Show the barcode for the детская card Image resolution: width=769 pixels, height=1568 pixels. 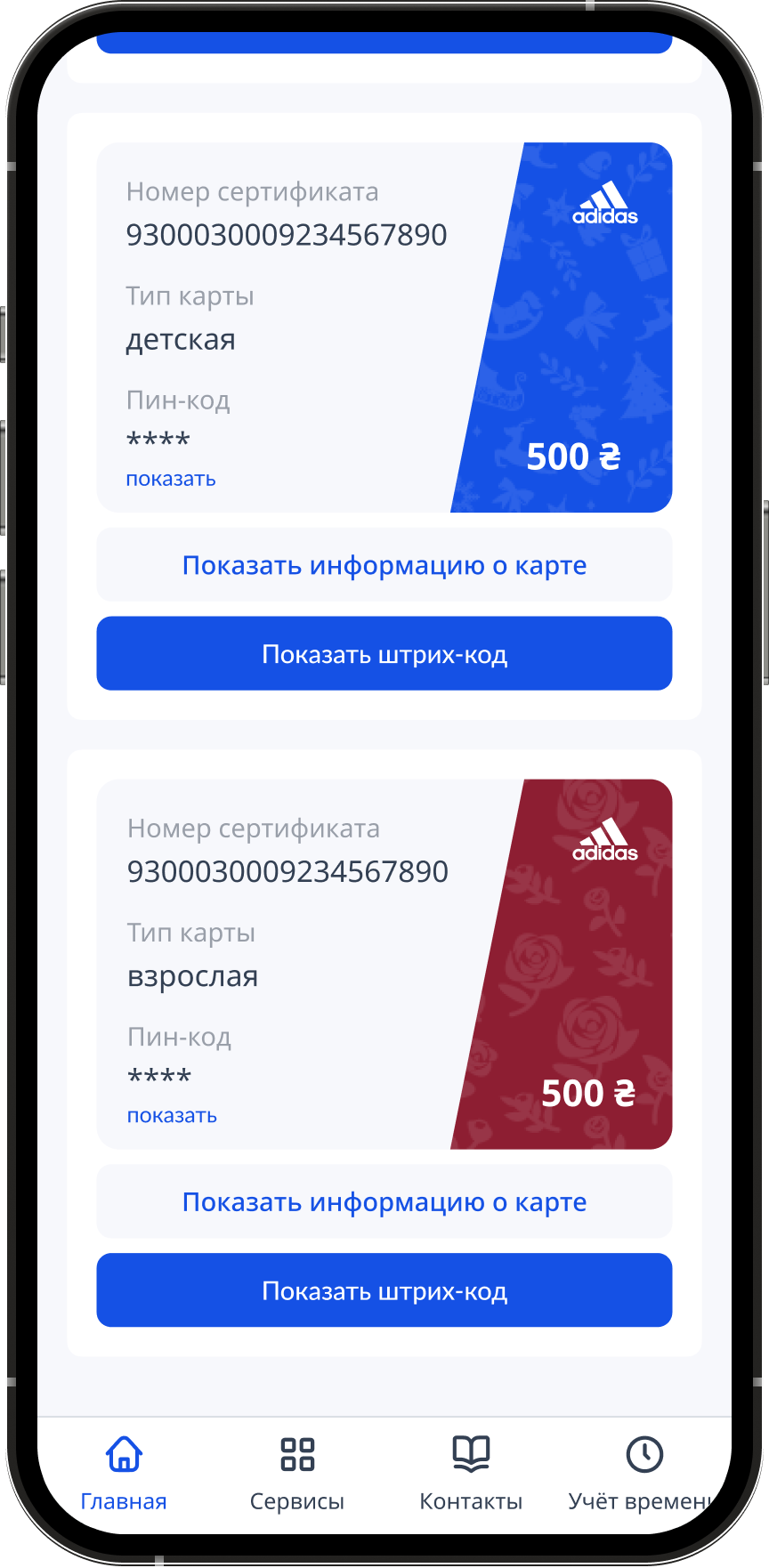(x=384, y=654)
